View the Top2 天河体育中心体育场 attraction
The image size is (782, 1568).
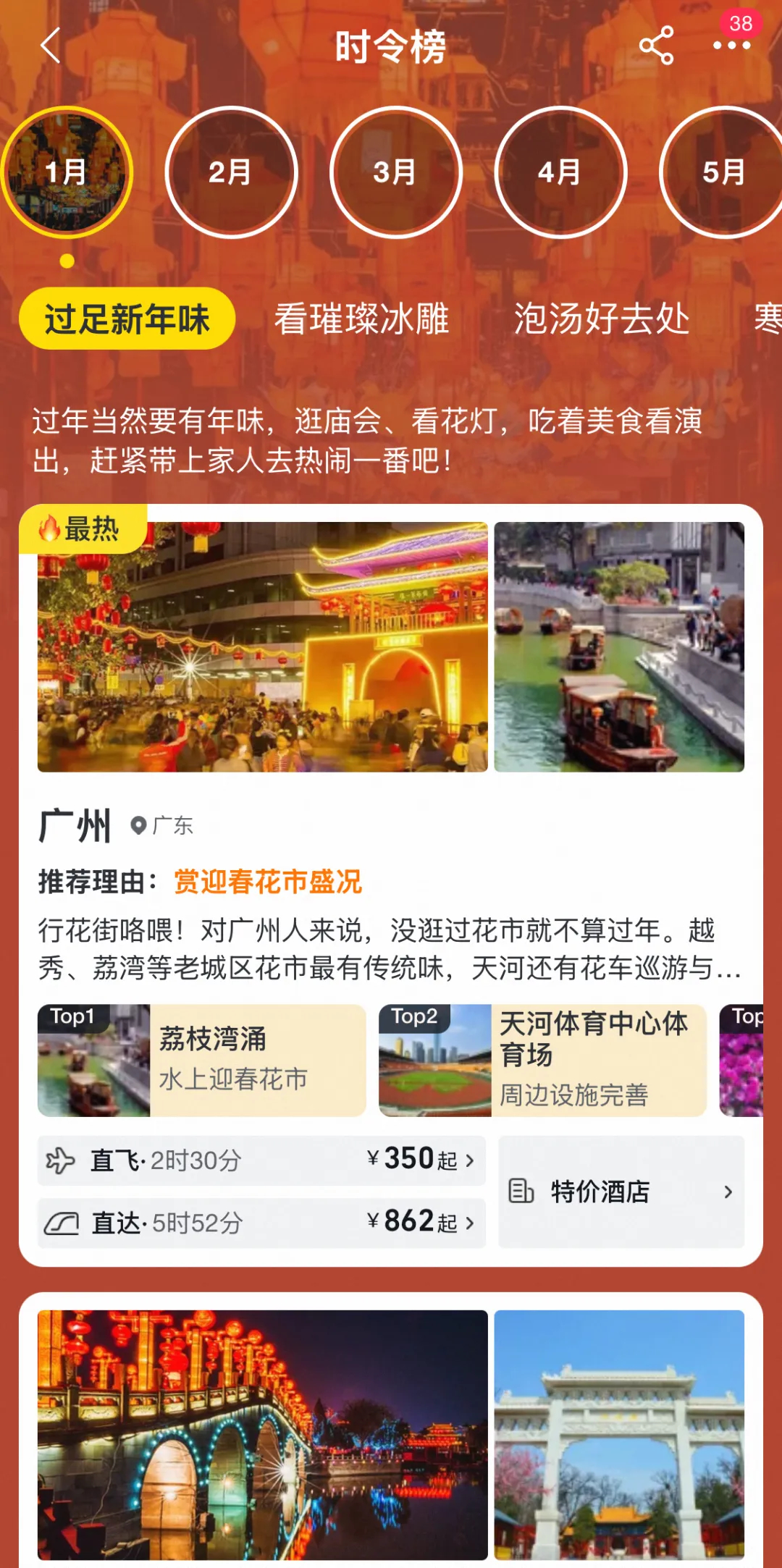click(x=542, y=1060)
